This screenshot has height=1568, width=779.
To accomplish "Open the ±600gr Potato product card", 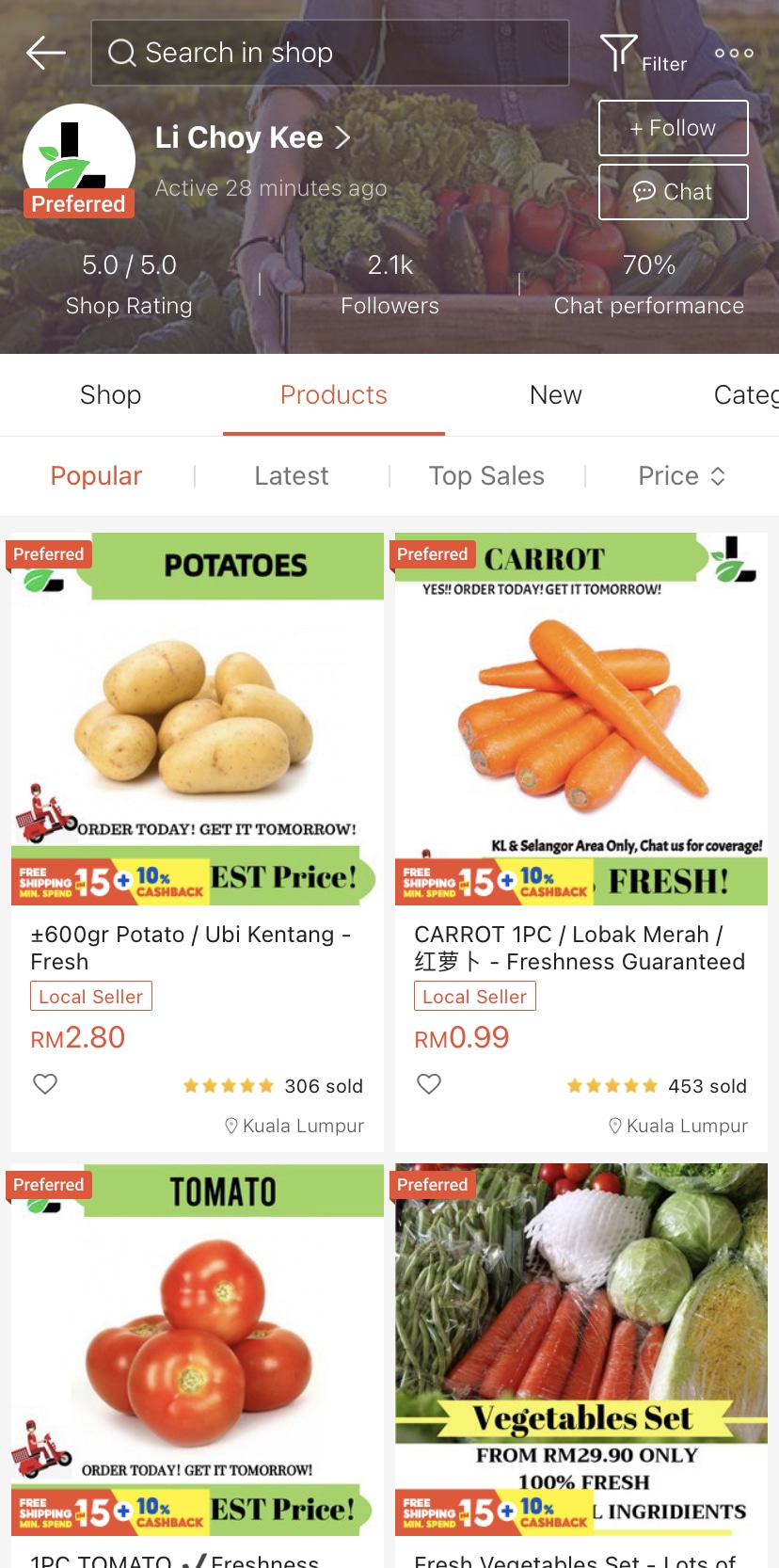I will (198, 734).
